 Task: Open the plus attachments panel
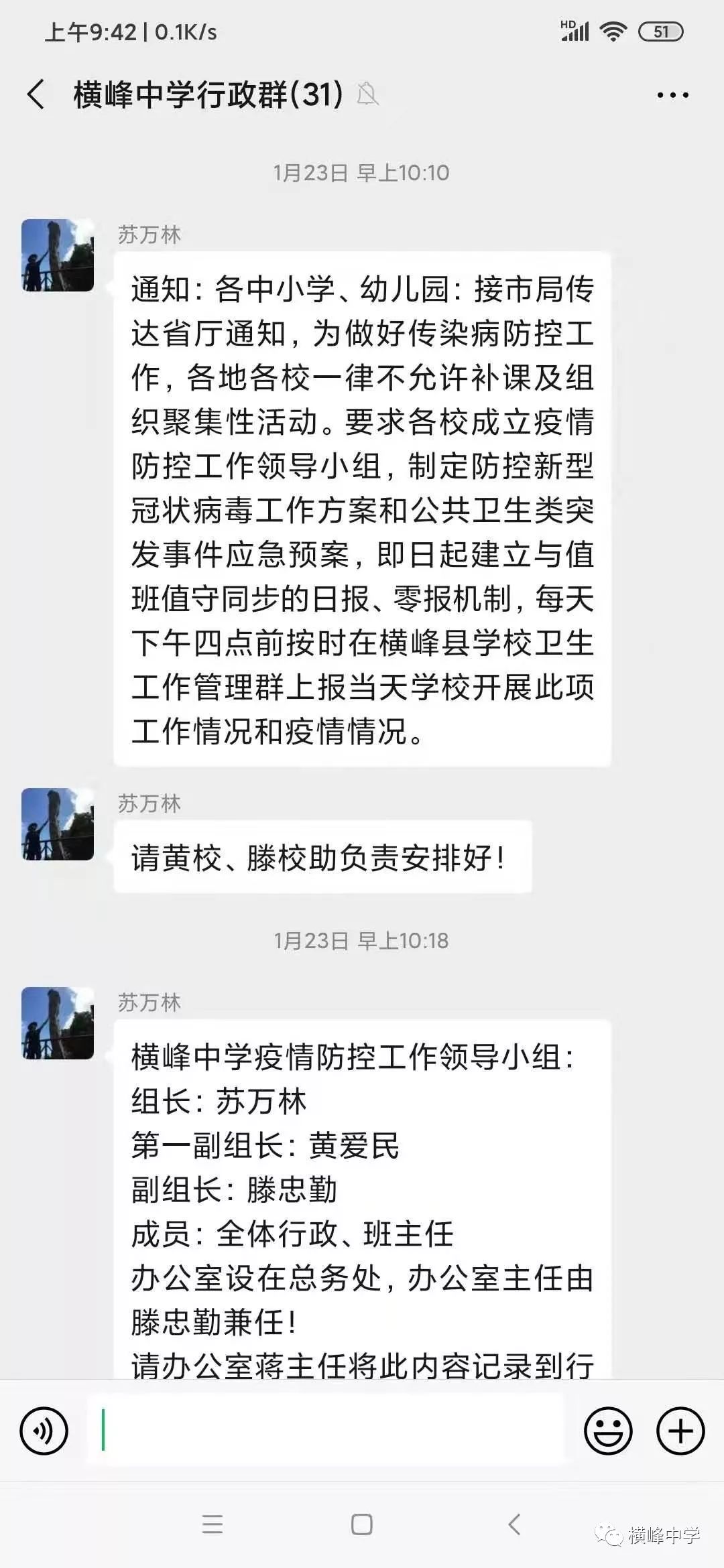point(680,1431)
